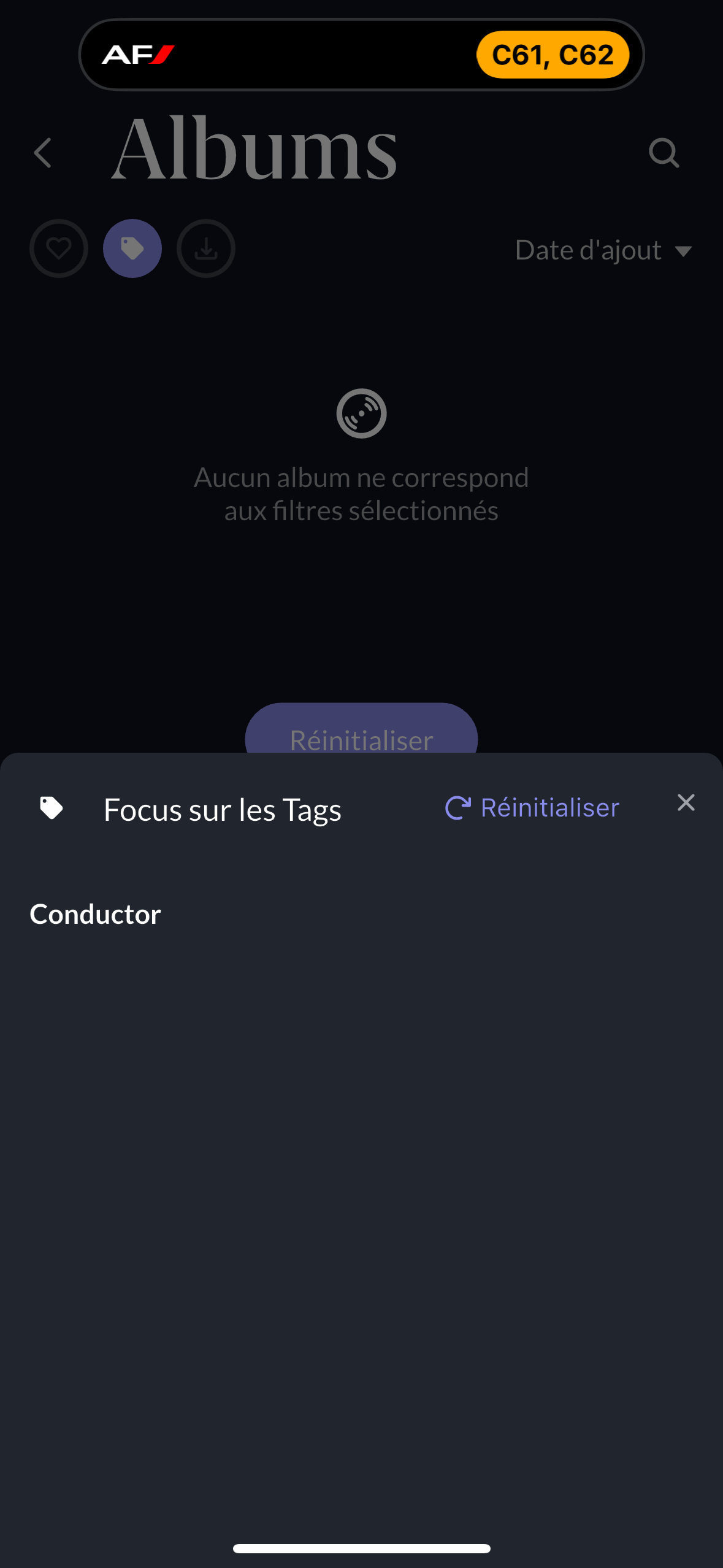Tap Réinitialiser in the tags panel header
The image size is (723, 1568).
pos(532,807)
